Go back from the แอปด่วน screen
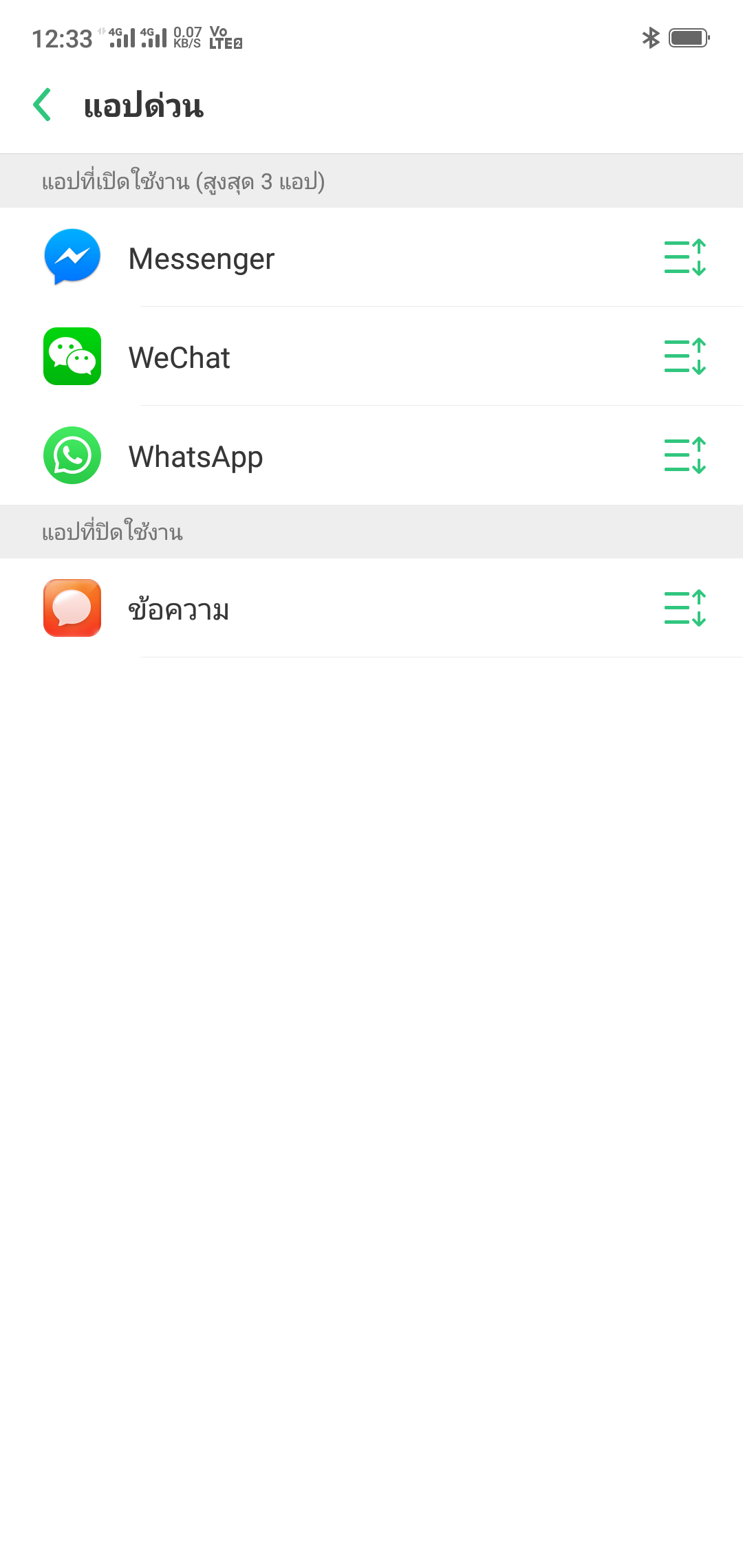This screenshot has height=1568, width=743. [43, 105]
